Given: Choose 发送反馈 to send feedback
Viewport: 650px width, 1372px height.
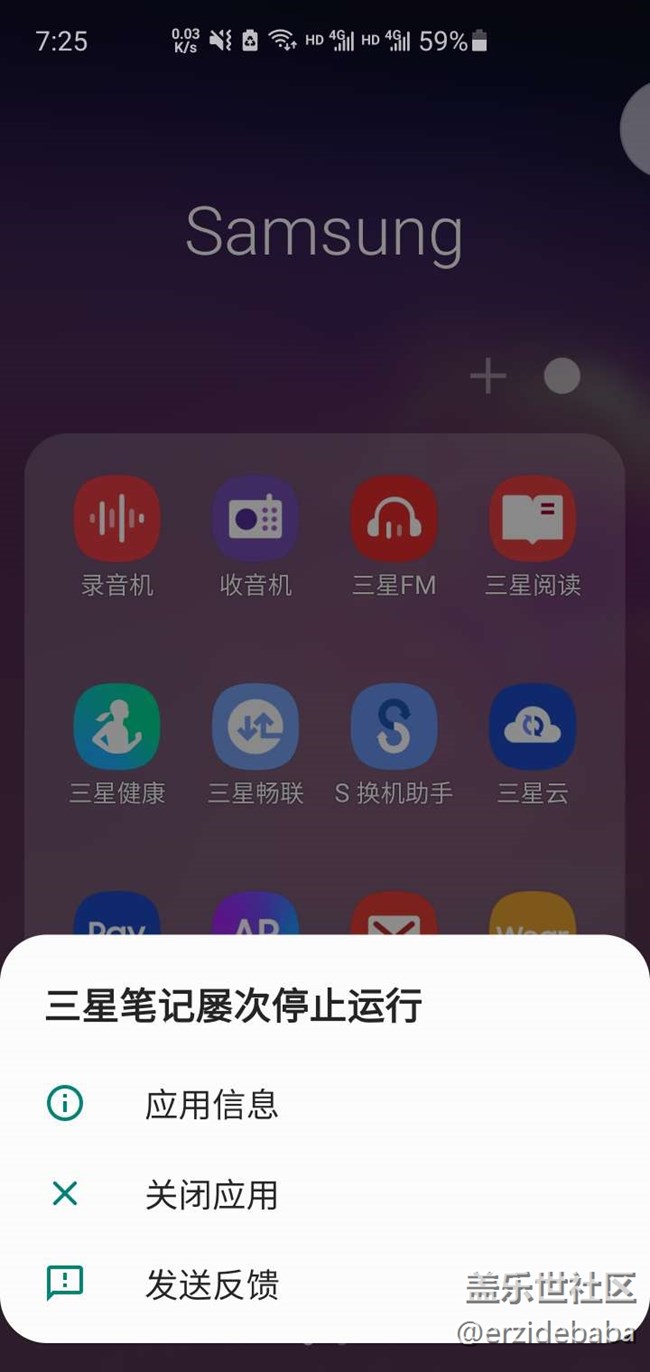Looking at the screenshot, I should point(211,1284).
